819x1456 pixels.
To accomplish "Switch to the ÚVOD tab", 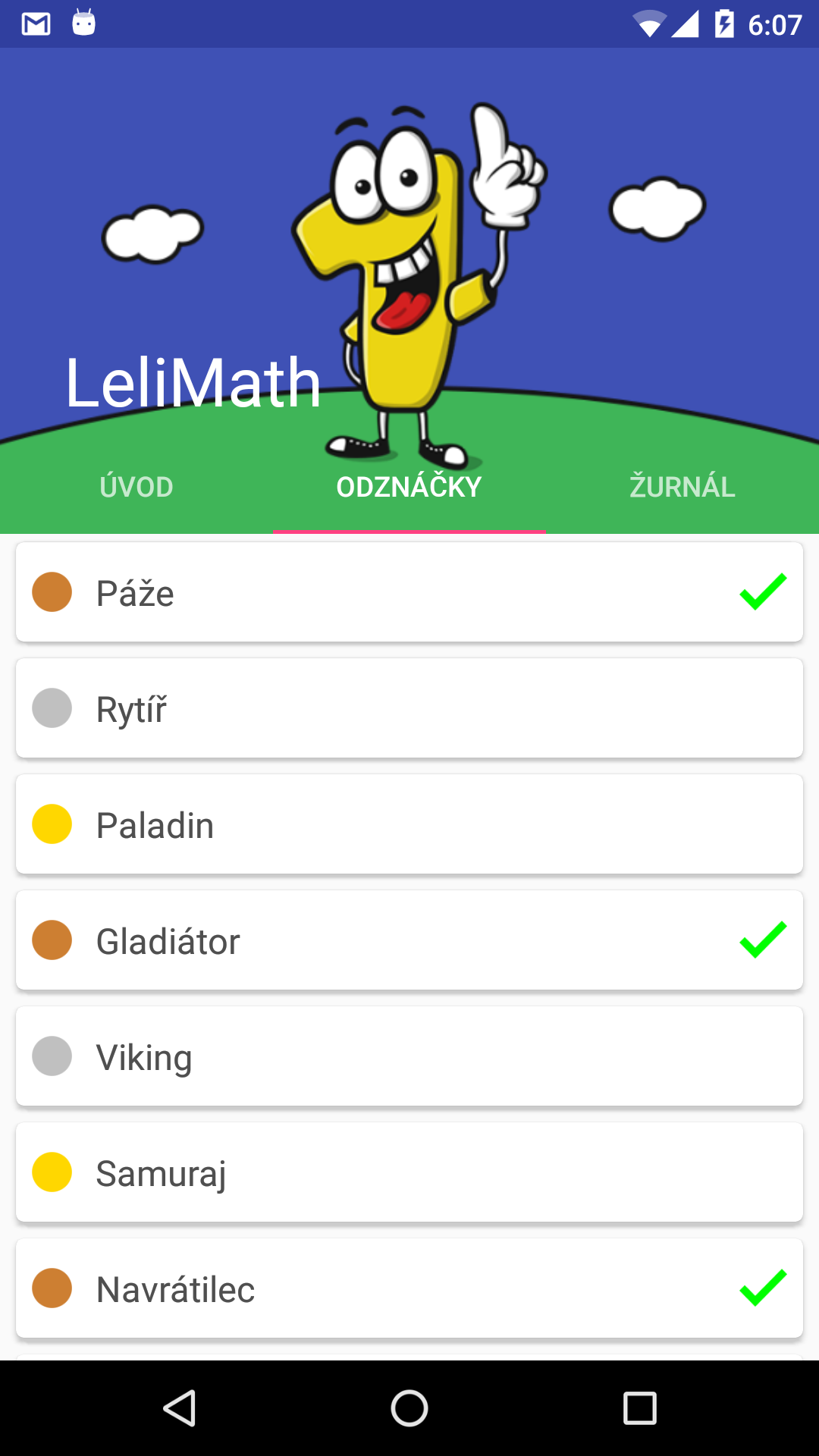I will pos(136,487).
